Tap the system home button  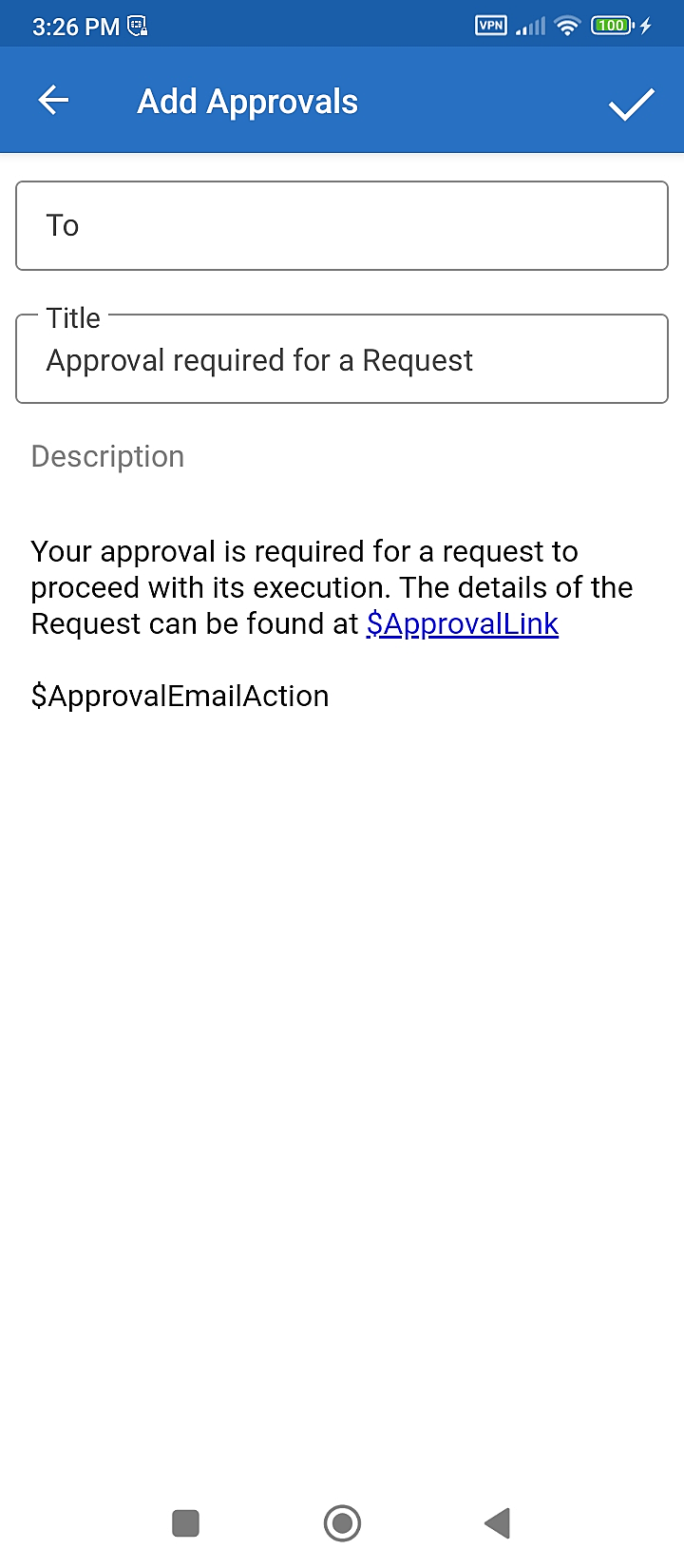(342, 1523)
